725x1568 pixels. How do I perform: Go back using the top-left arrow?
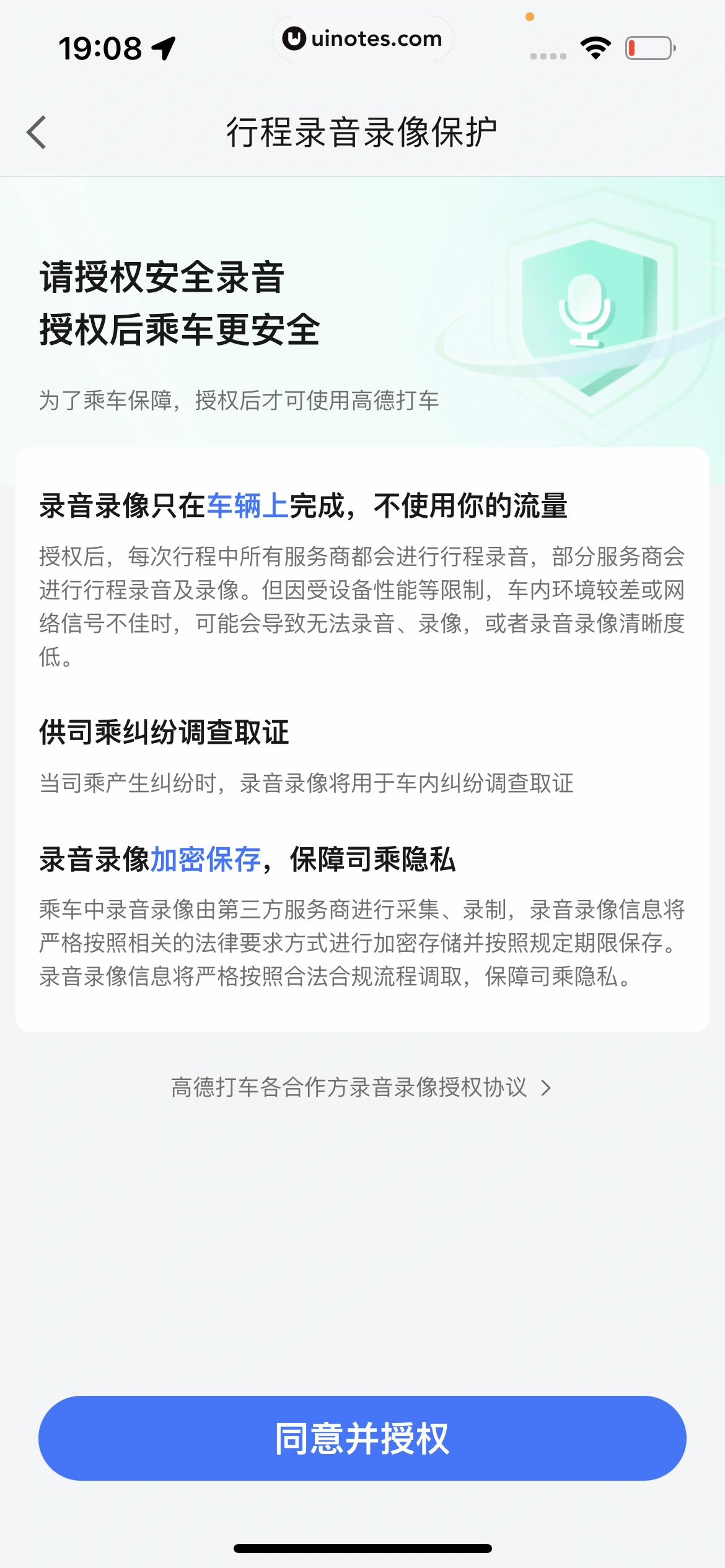[37, 132]
